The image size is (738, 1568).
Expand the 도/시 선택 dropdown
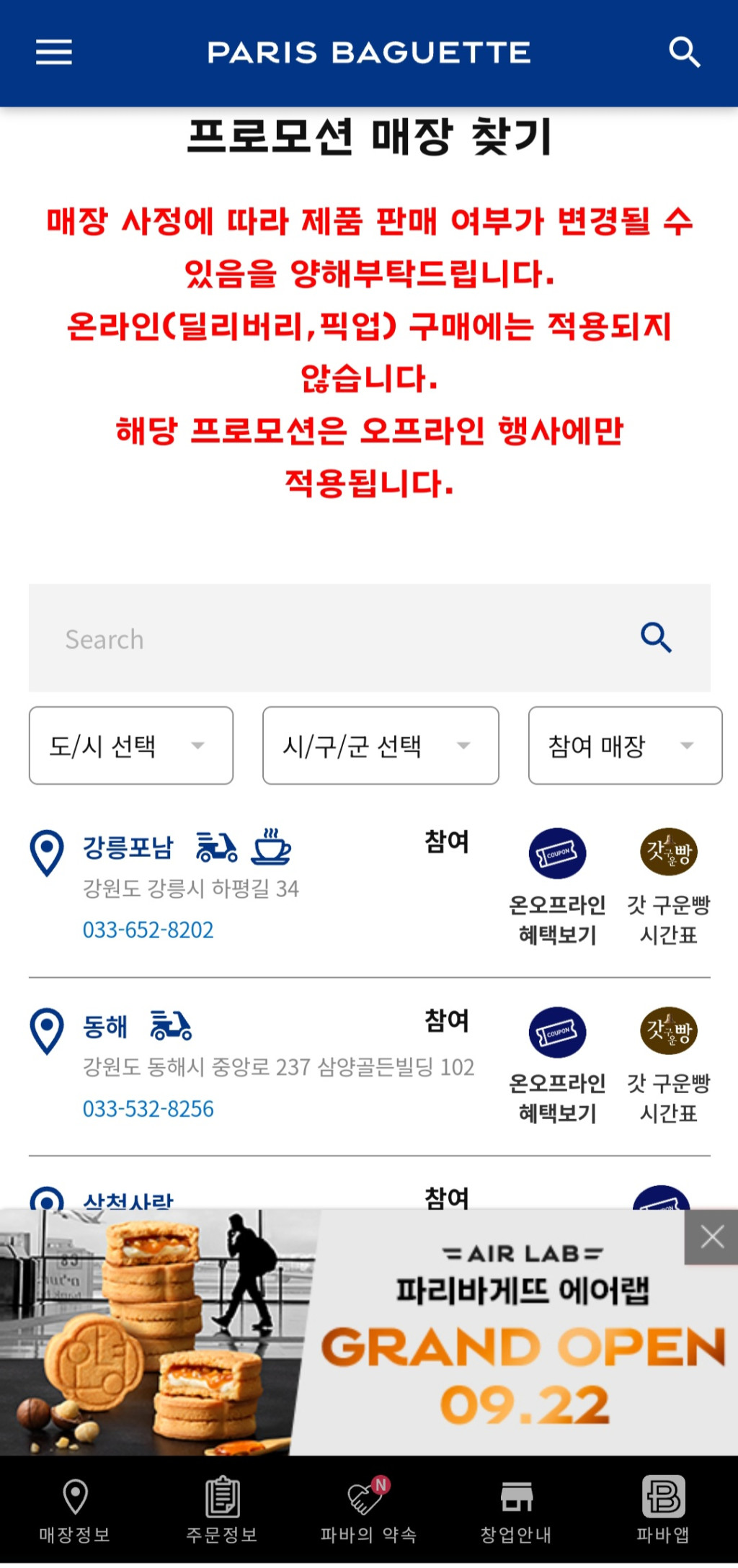point(130,745)
